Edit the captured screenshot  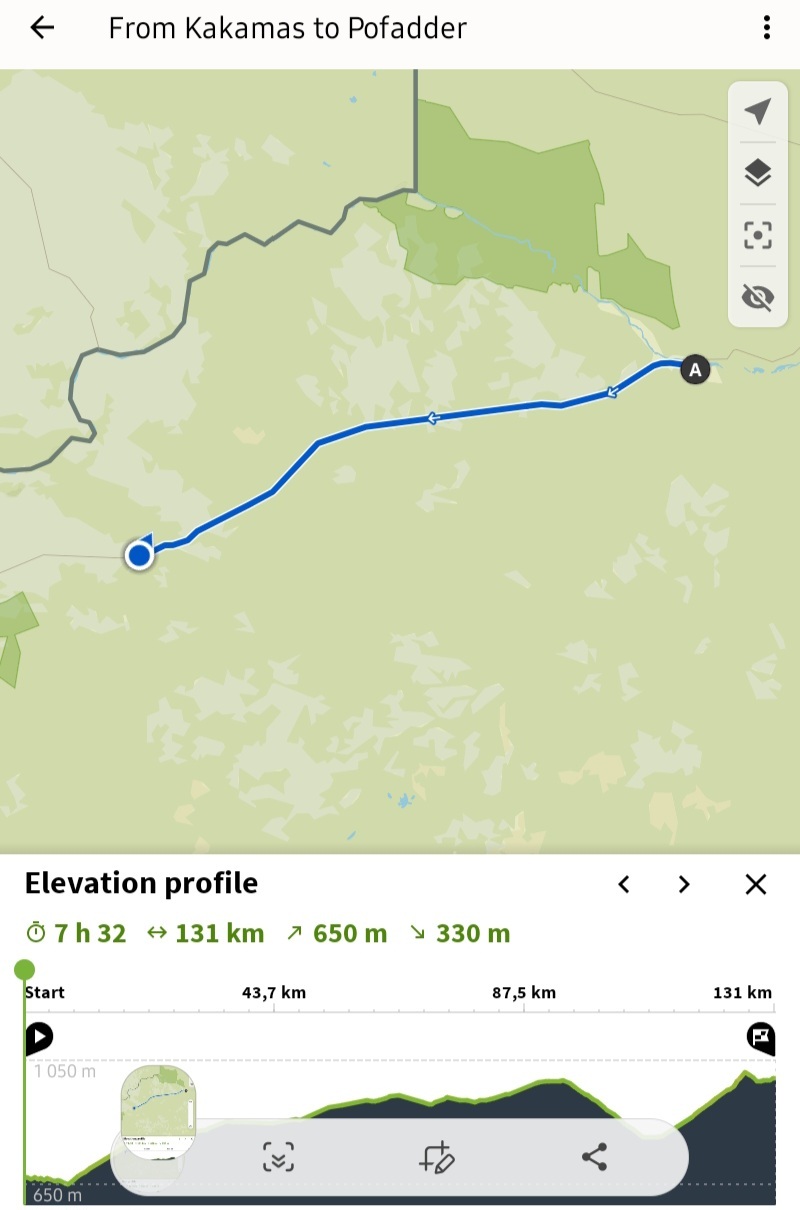pos(437,1158)
